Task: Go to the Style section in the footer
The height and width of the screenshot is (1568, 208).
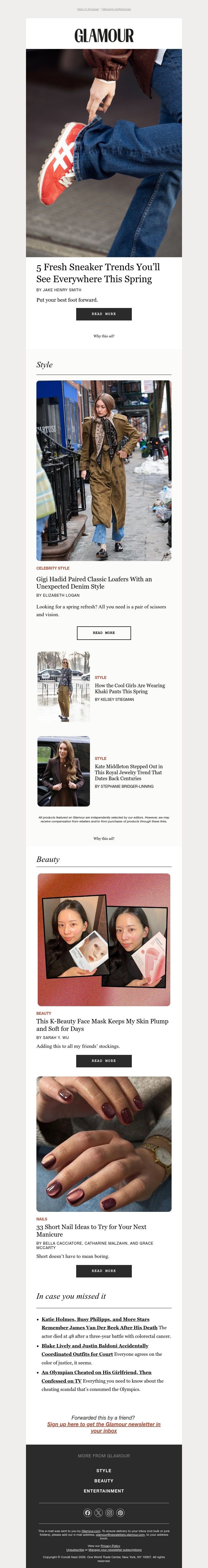Action: coord(103,1470)
